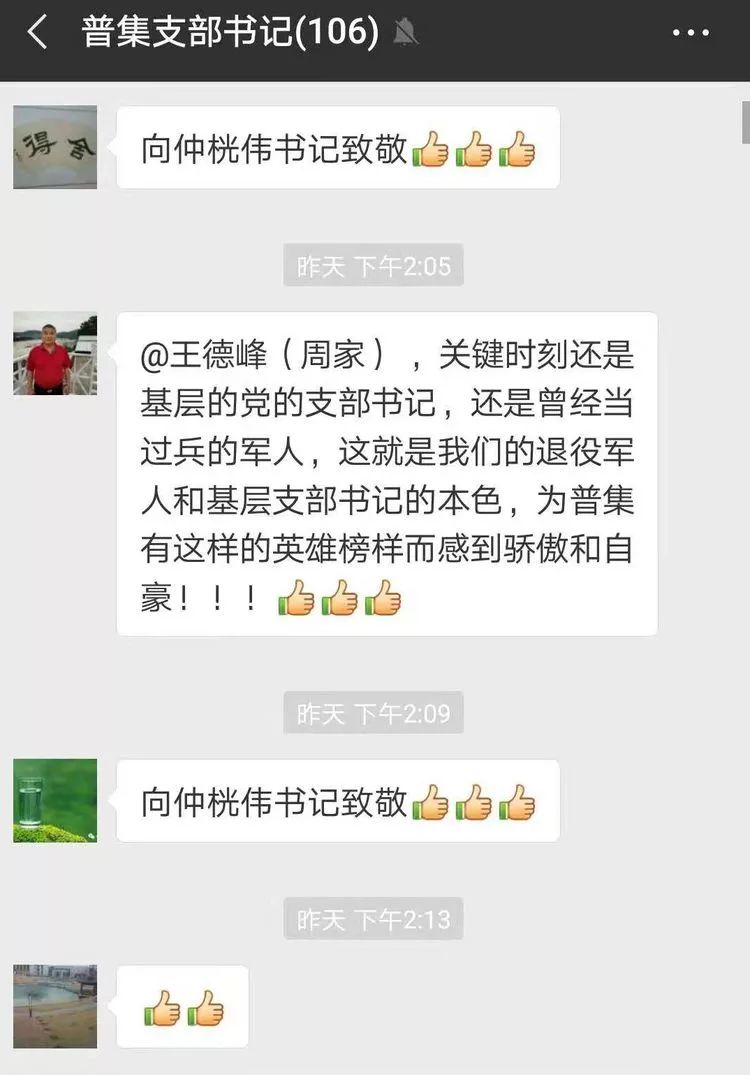The image size is (750, 1075).
Task: Open the profile with the green glass avatar
Action: click(x=55, y=800)
